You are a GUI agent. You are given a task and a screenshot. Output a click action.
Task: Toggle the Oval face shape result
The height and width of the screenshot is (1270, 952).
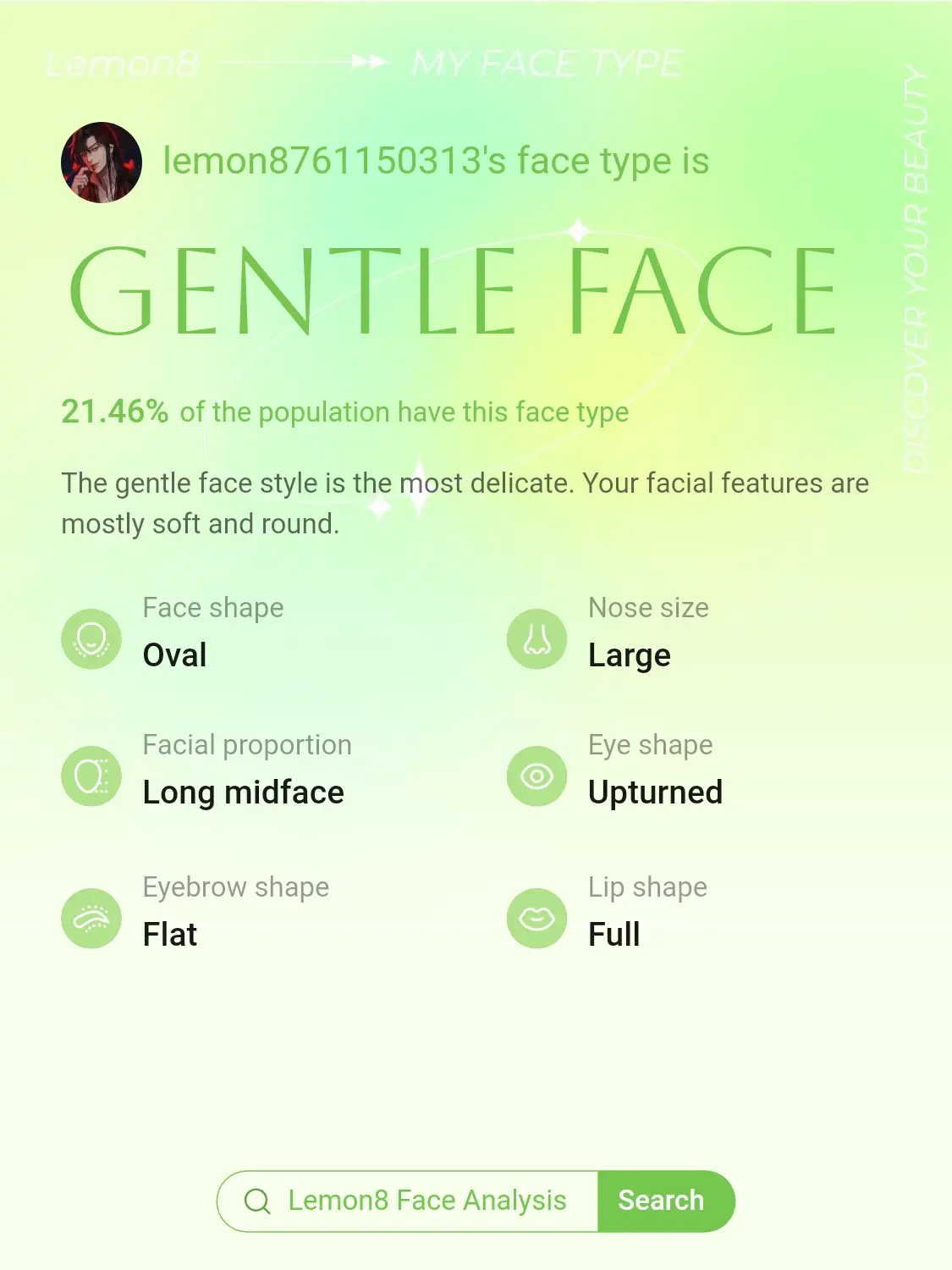[174, 654]
